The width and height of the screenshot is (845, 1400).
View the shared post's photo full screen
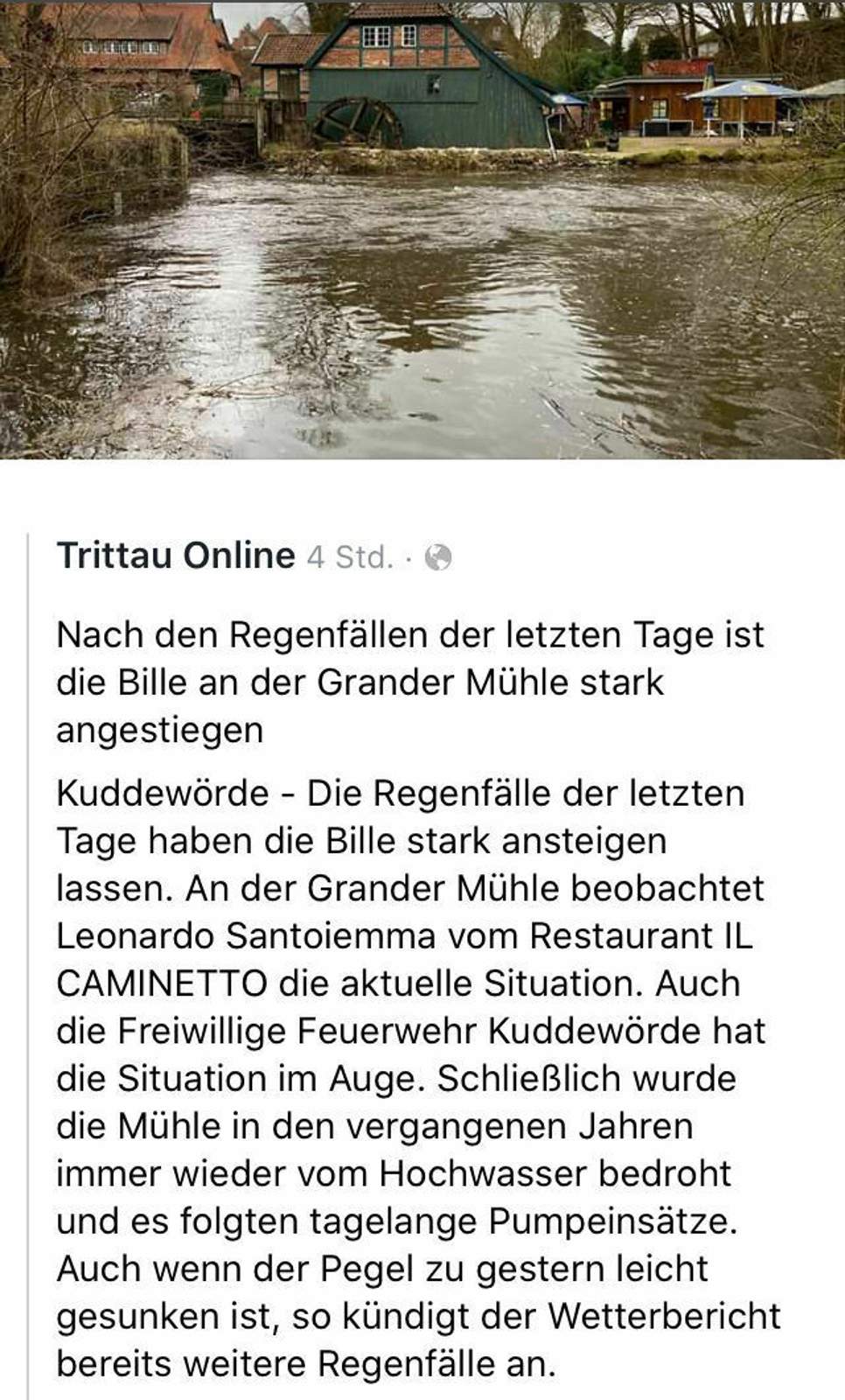(422, 229)
